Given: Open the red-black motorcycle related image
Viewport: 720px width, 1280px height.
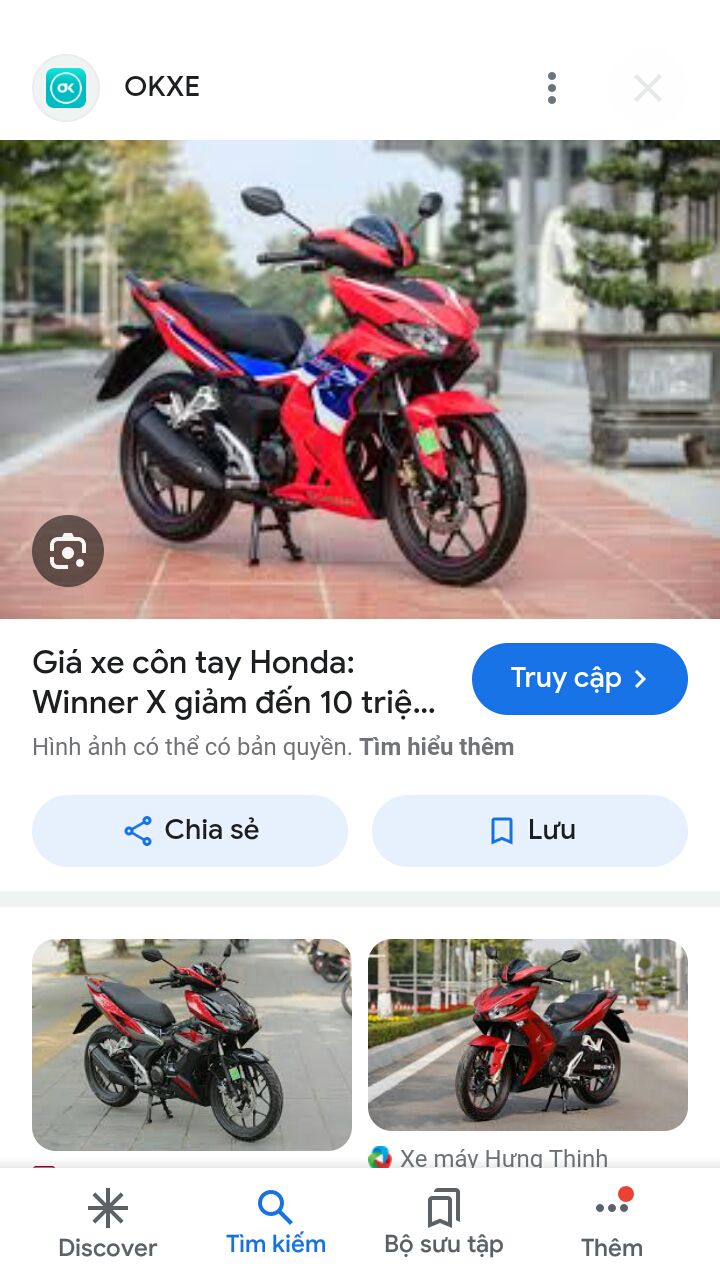Looking at the screenshot, I should coord(192,1044).
